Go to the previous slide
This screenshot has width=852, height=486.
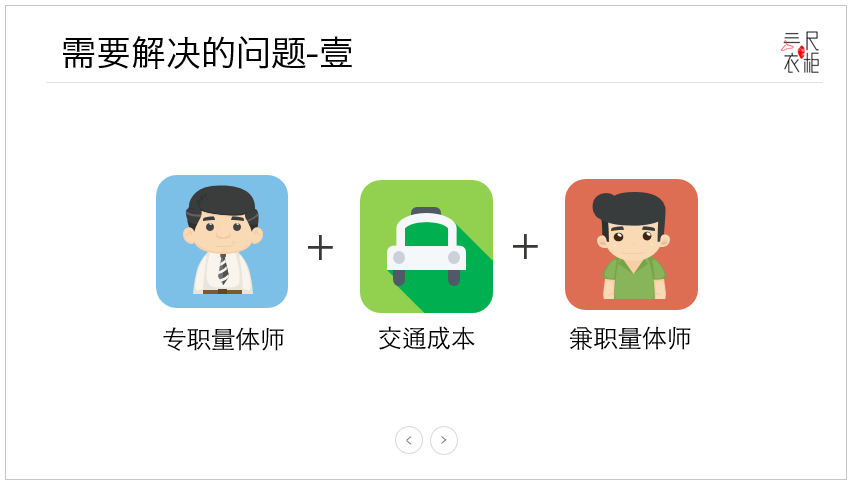pyautogui.click(x=409, y=440)
